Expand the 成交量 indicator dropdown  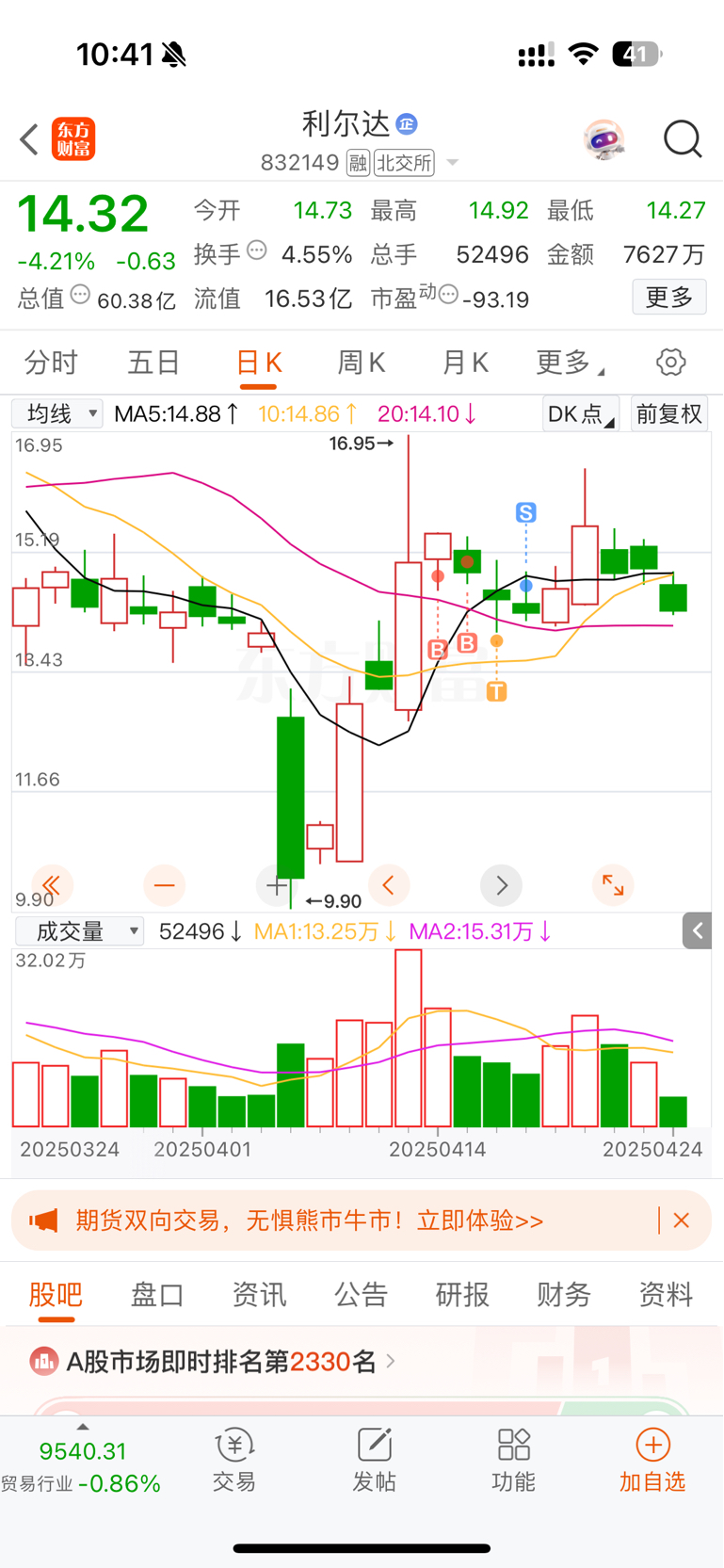click(79, 931)
